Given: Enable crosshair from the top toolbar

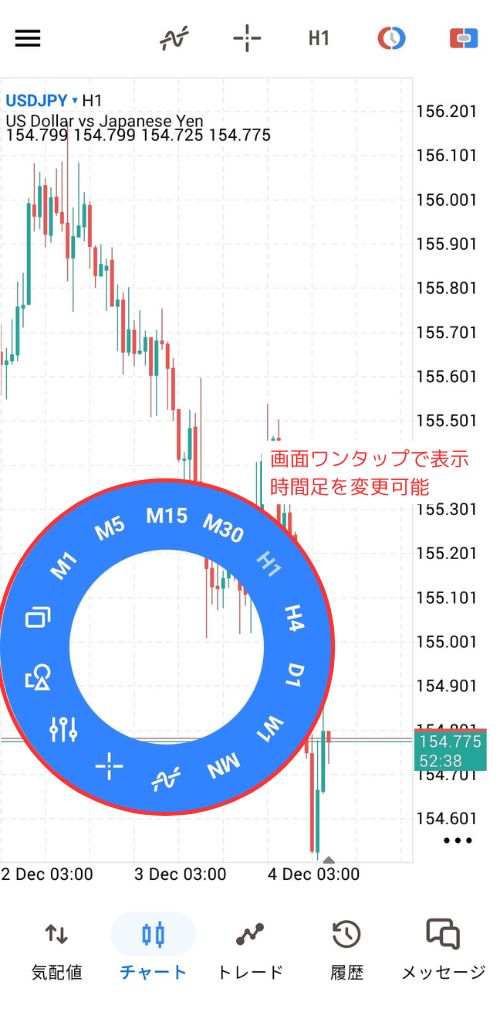Looking at the screenshot, I should pos(247,38).
